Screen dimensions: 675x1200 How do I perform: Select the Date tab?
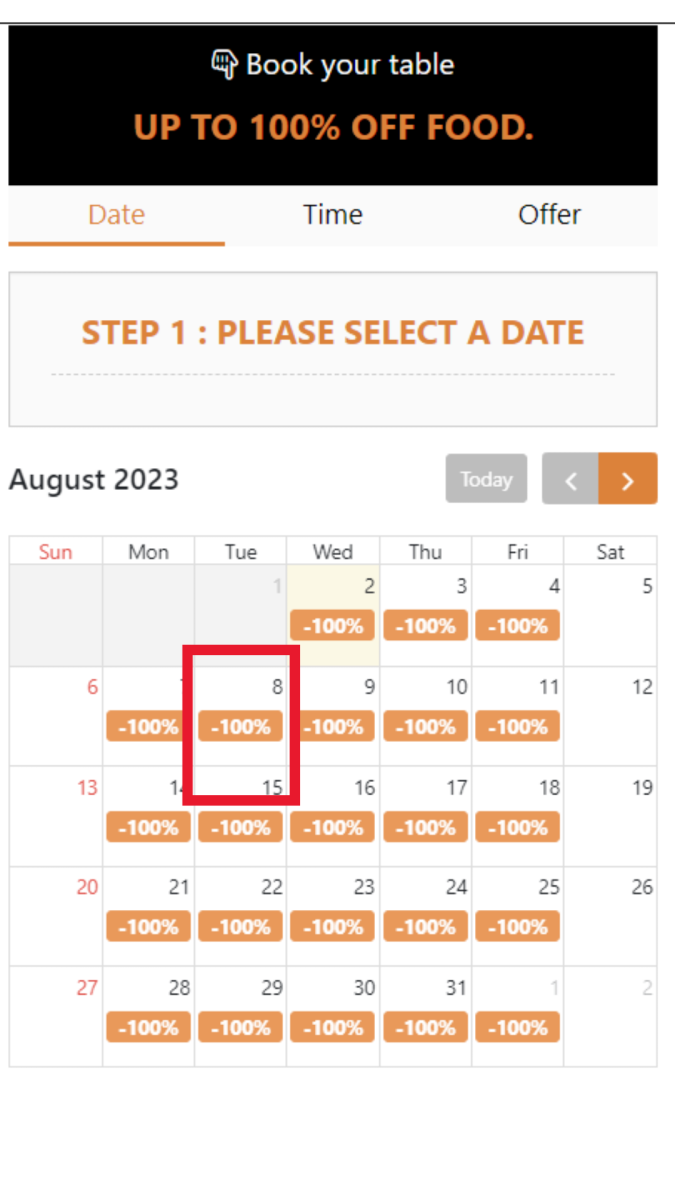click(116, 215)
